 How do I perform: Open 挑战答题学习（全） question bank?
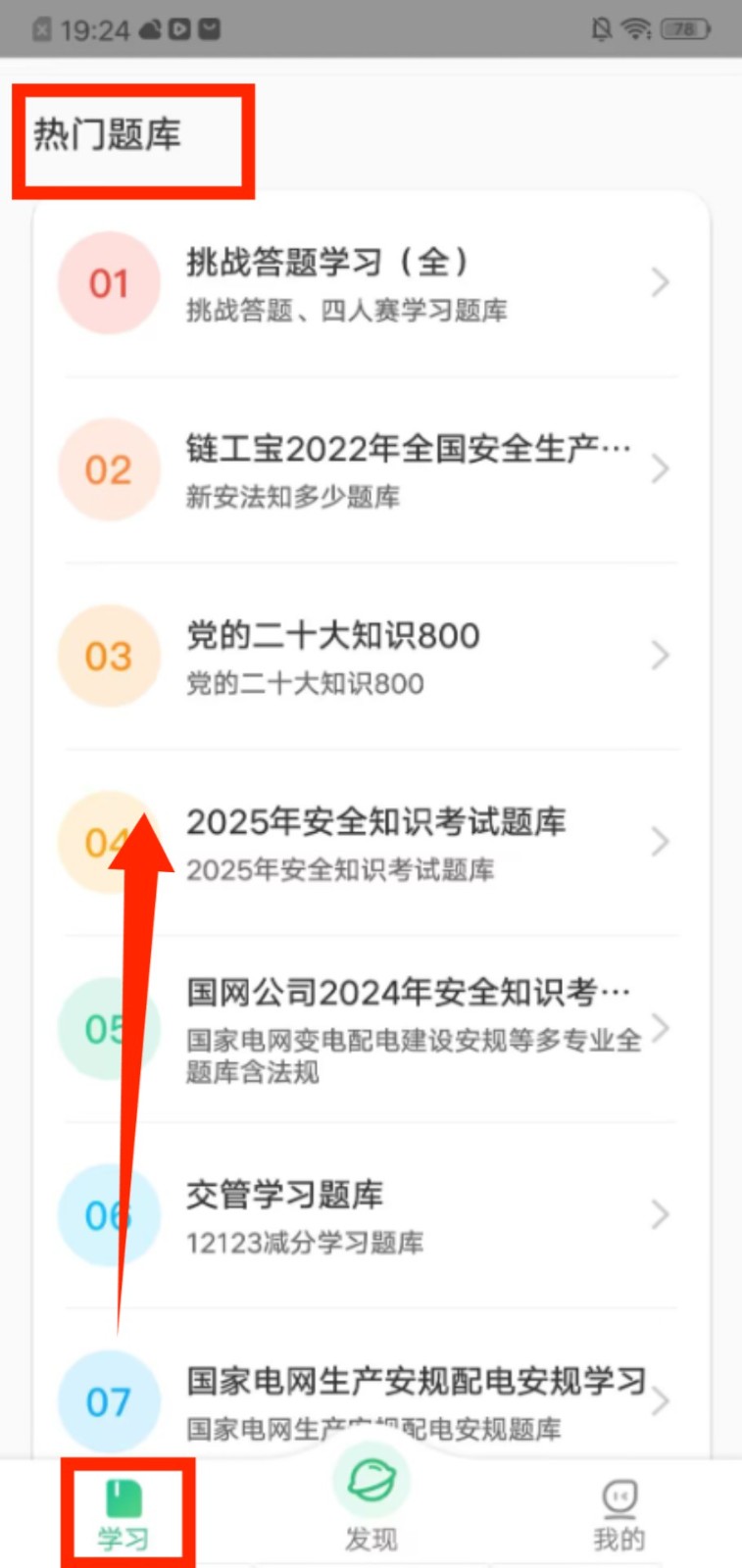372,283
